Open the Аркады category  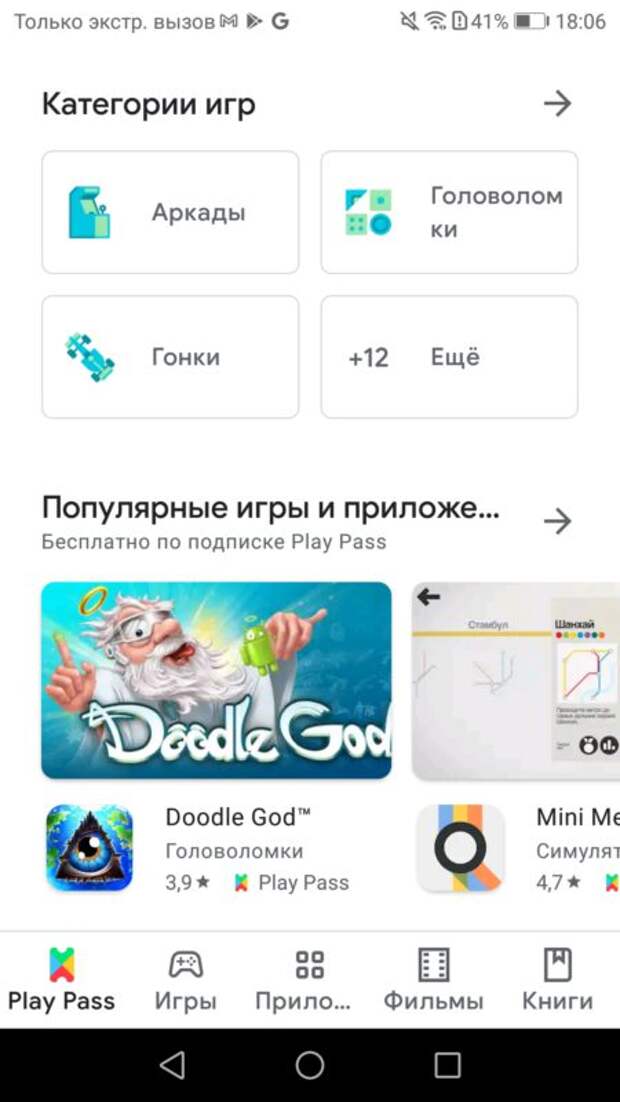point(170,212)
